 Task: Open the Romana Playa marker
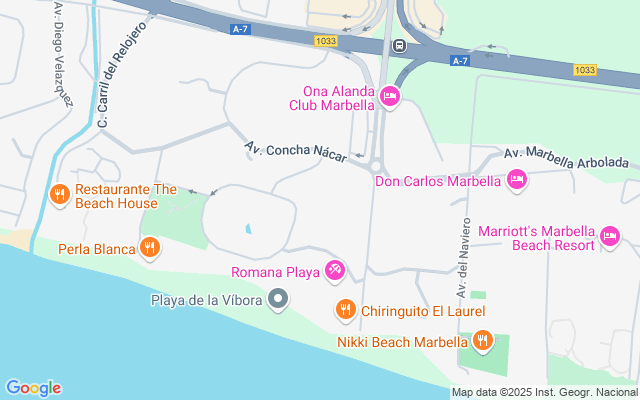click(335, 271)
